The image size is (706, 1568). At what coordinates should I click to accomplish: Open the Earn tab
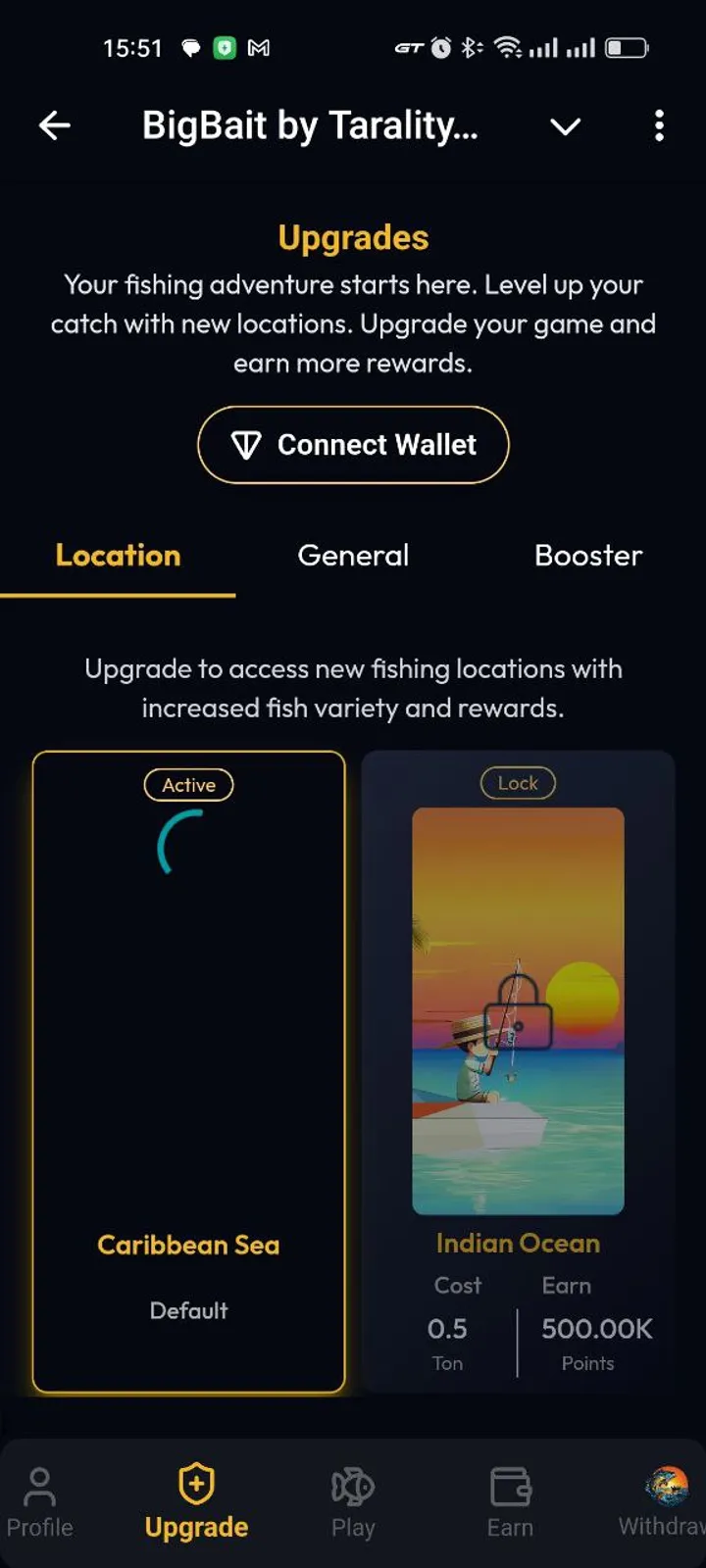[510, 1502]
